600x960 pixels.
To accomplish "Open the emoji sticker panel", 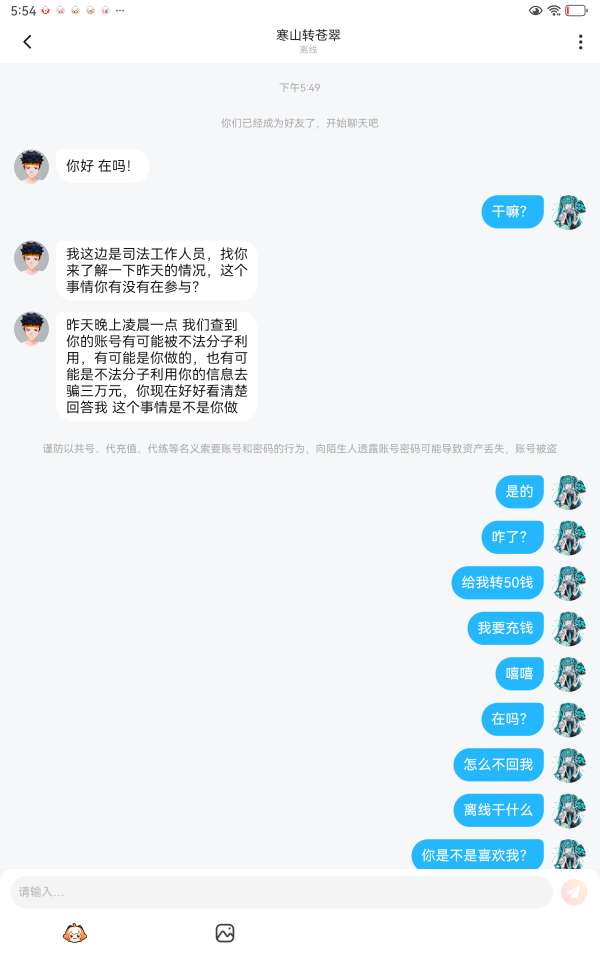I will click(x=75, y=933).
